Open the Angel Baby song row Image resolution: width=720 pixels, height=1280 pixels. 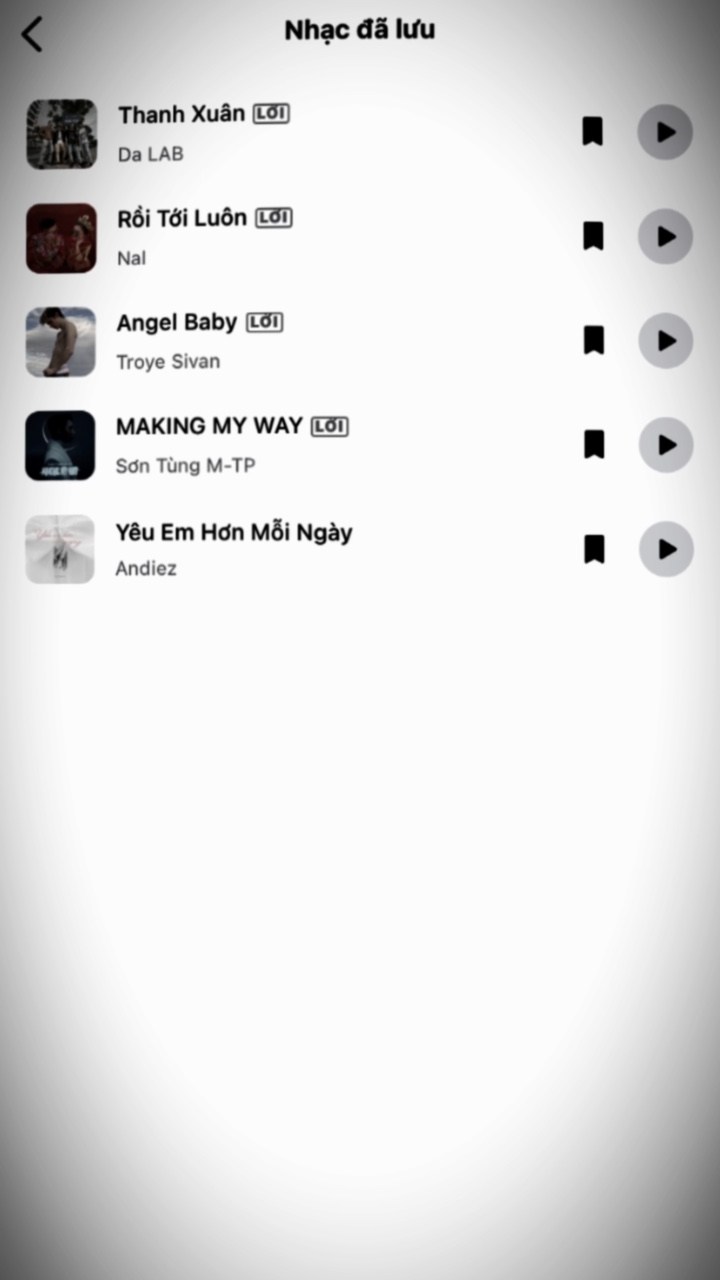[300, 341]
